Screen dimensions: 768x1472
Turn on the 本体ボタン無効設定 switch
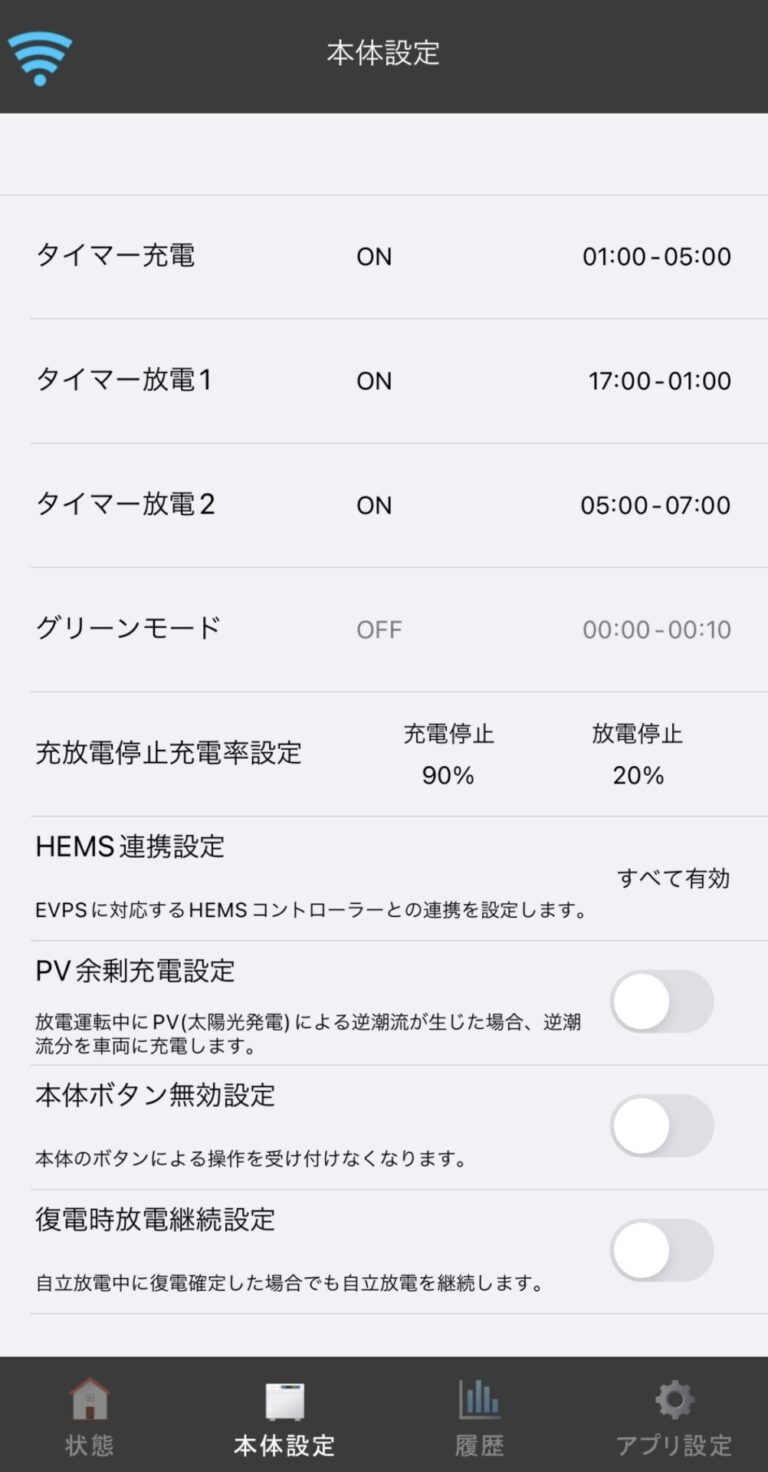pos(662,1126)
